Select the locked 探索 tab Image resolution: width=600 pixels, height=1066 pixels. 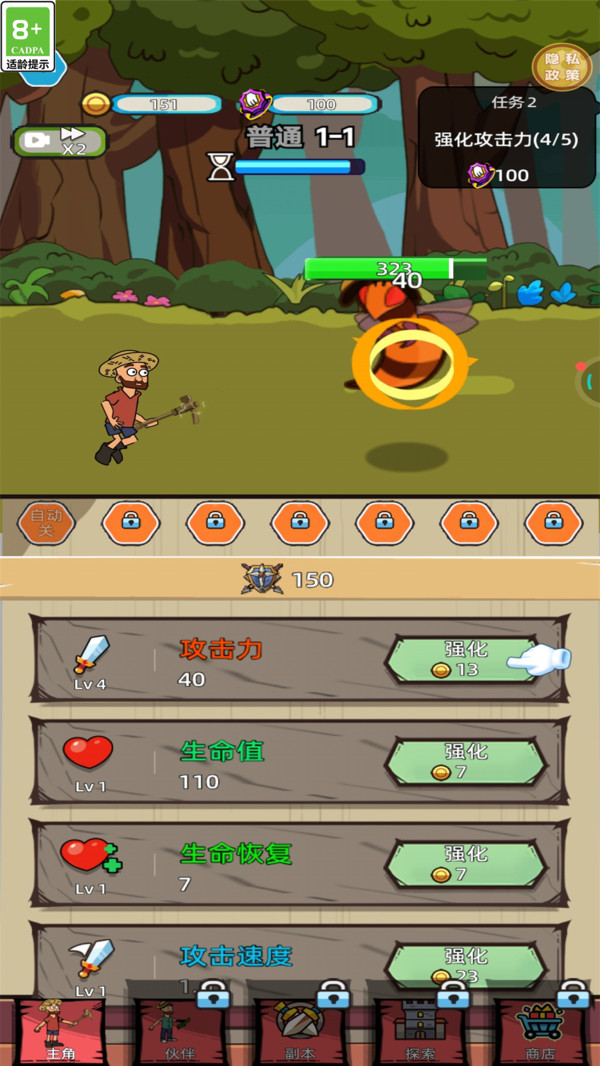coord(420,1030)
